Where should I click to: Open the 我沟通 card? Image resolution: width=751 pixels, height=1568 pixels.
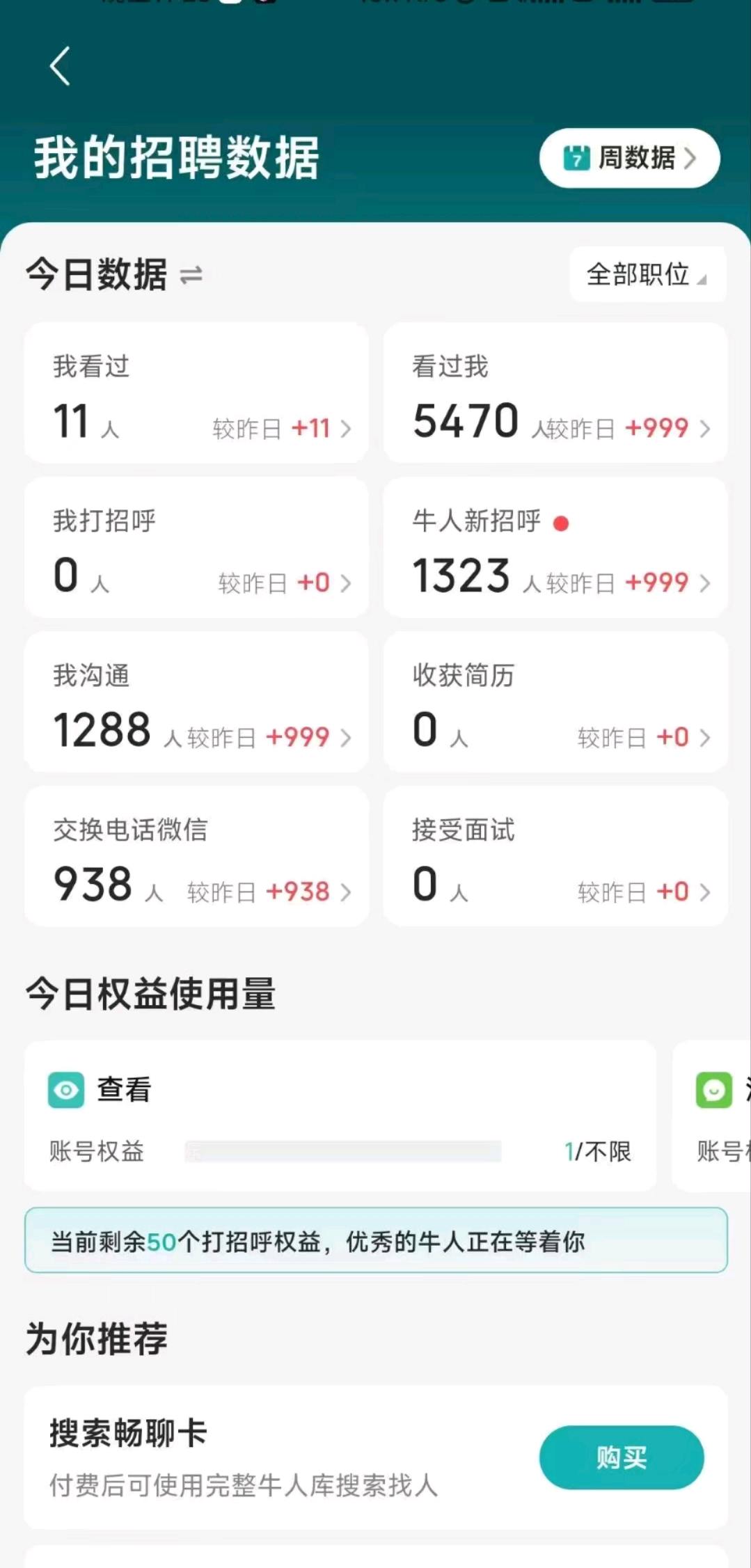(196, 702)
